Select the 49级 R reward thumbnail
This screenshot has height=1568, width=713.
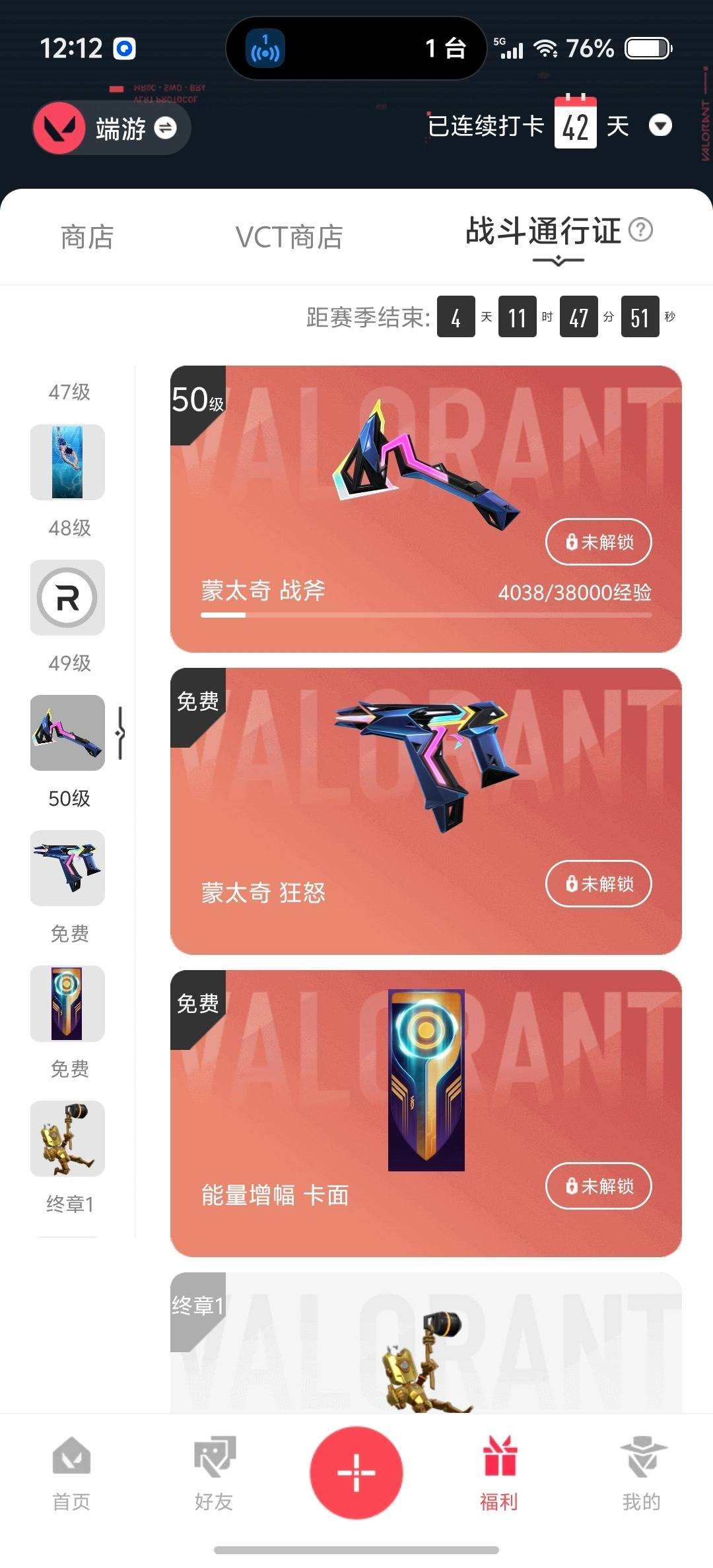[66, 597]
